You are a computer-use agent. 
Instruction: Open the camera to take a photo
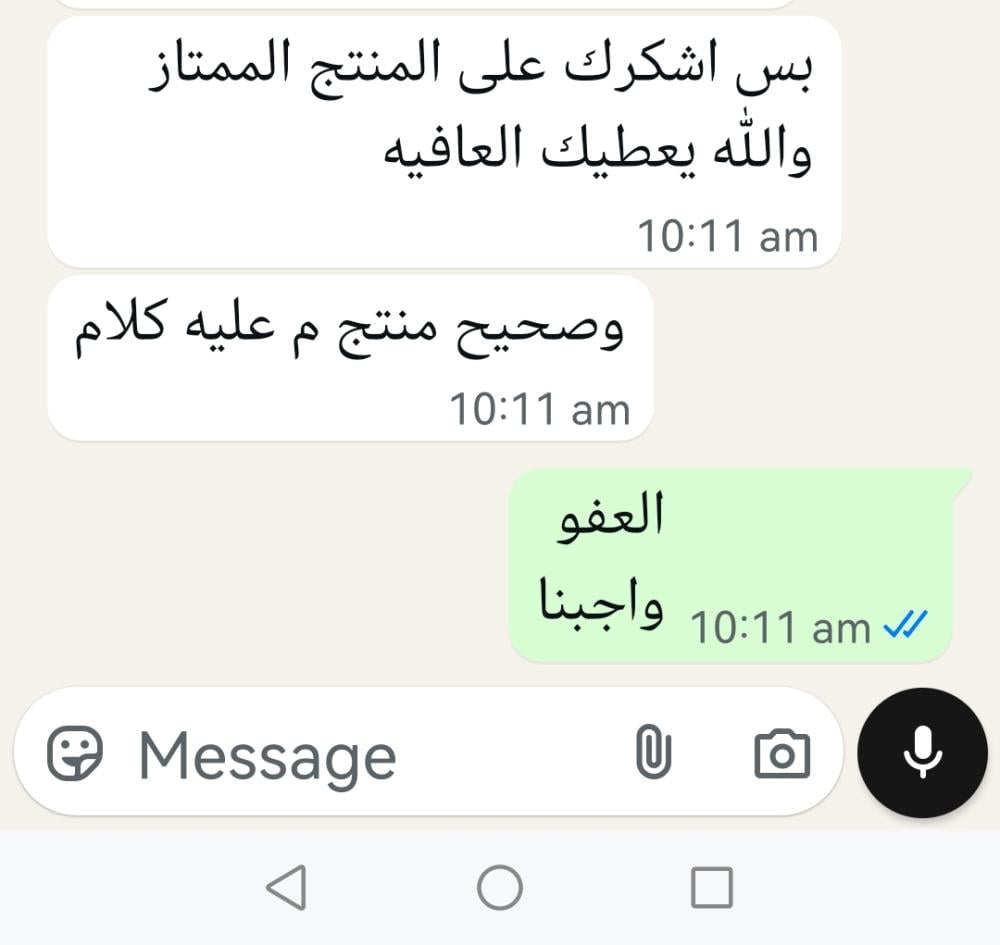coord(781,754)
